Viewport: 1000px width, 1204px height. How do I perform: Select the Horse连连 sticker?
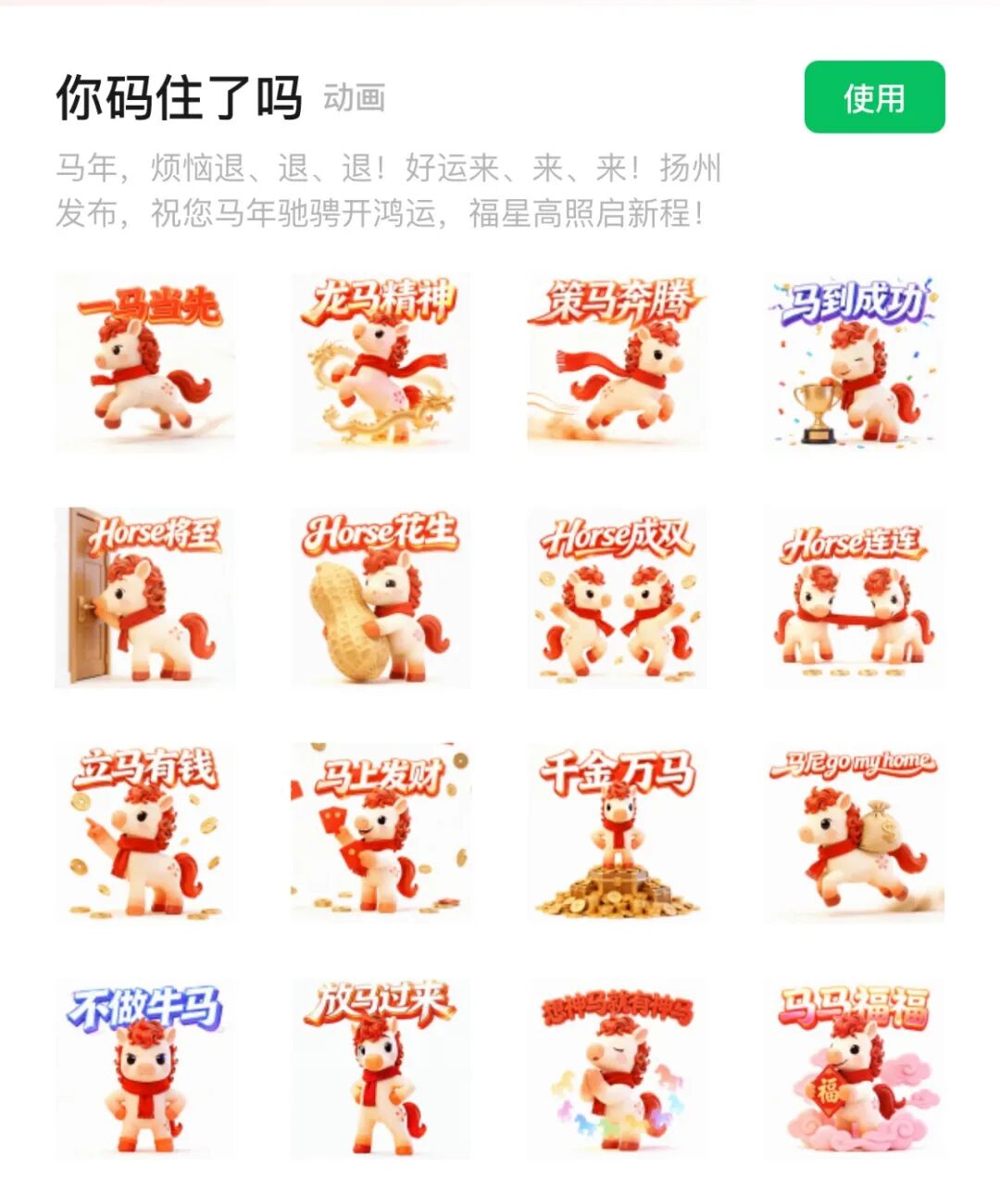coord(854,598)
